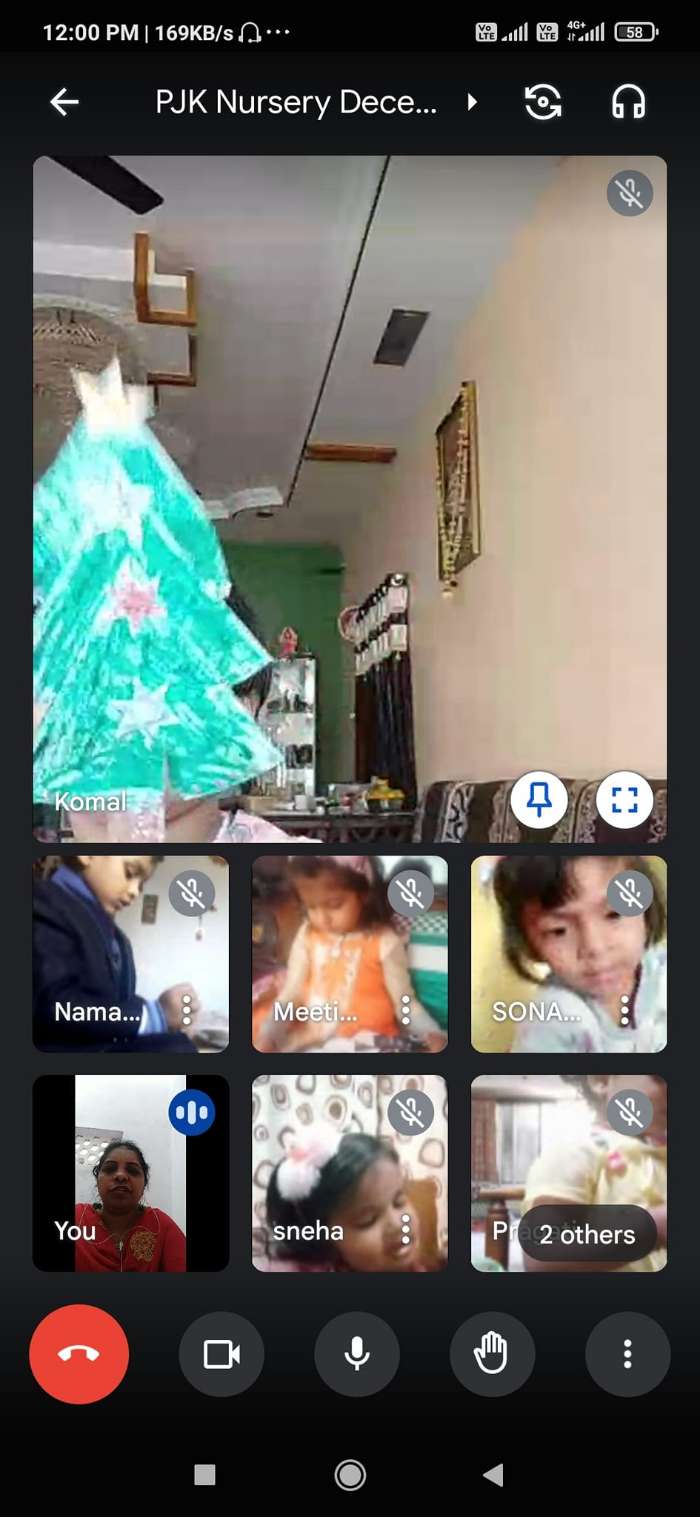
Task: Mute the microphone
Action: 357,1354
